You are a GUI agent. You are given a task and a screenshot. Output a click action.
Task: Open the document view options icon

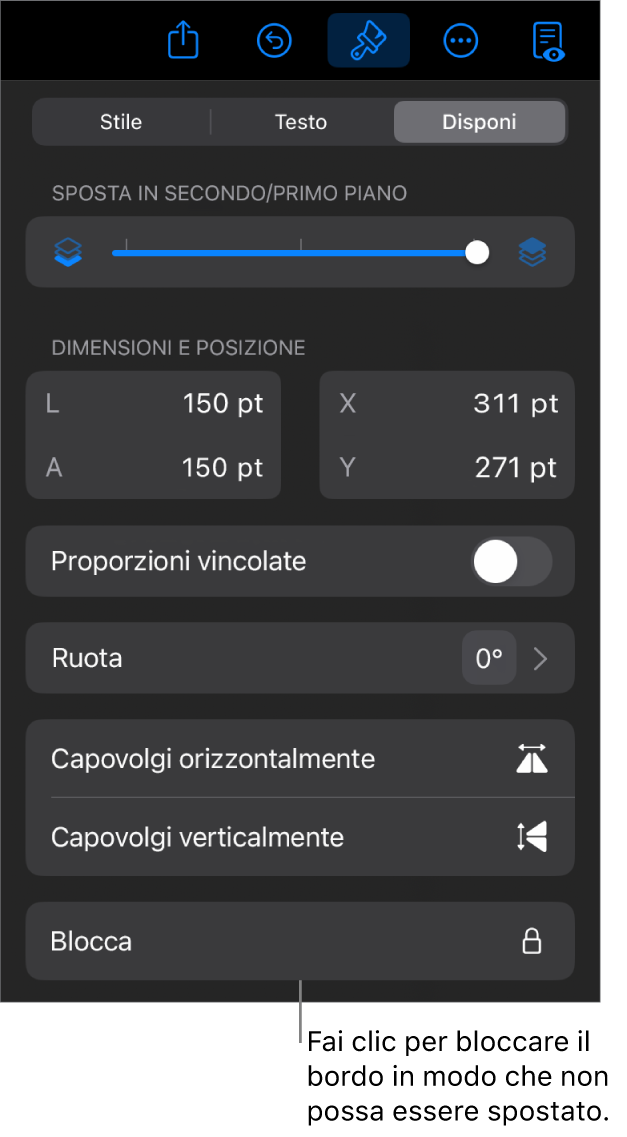[548, 41]
